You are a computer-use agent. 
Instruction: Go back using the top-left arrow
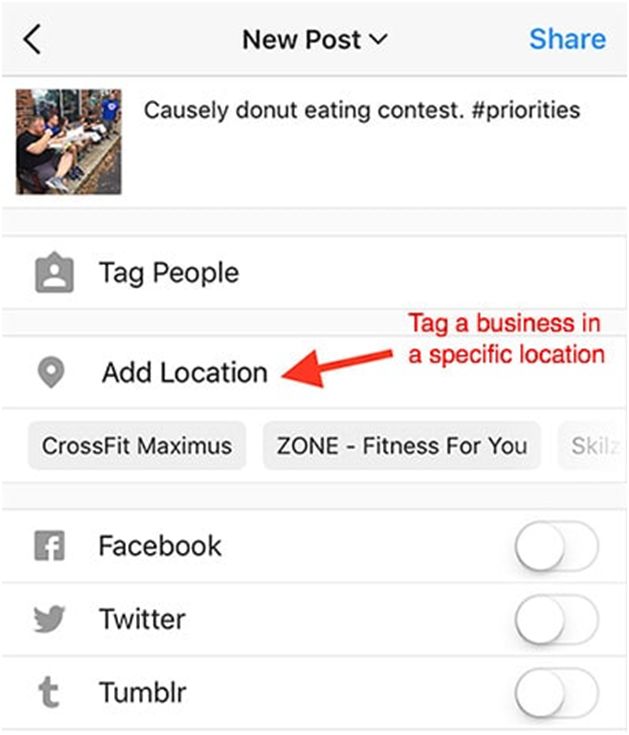pyautogui.click(x=32, y=40)
